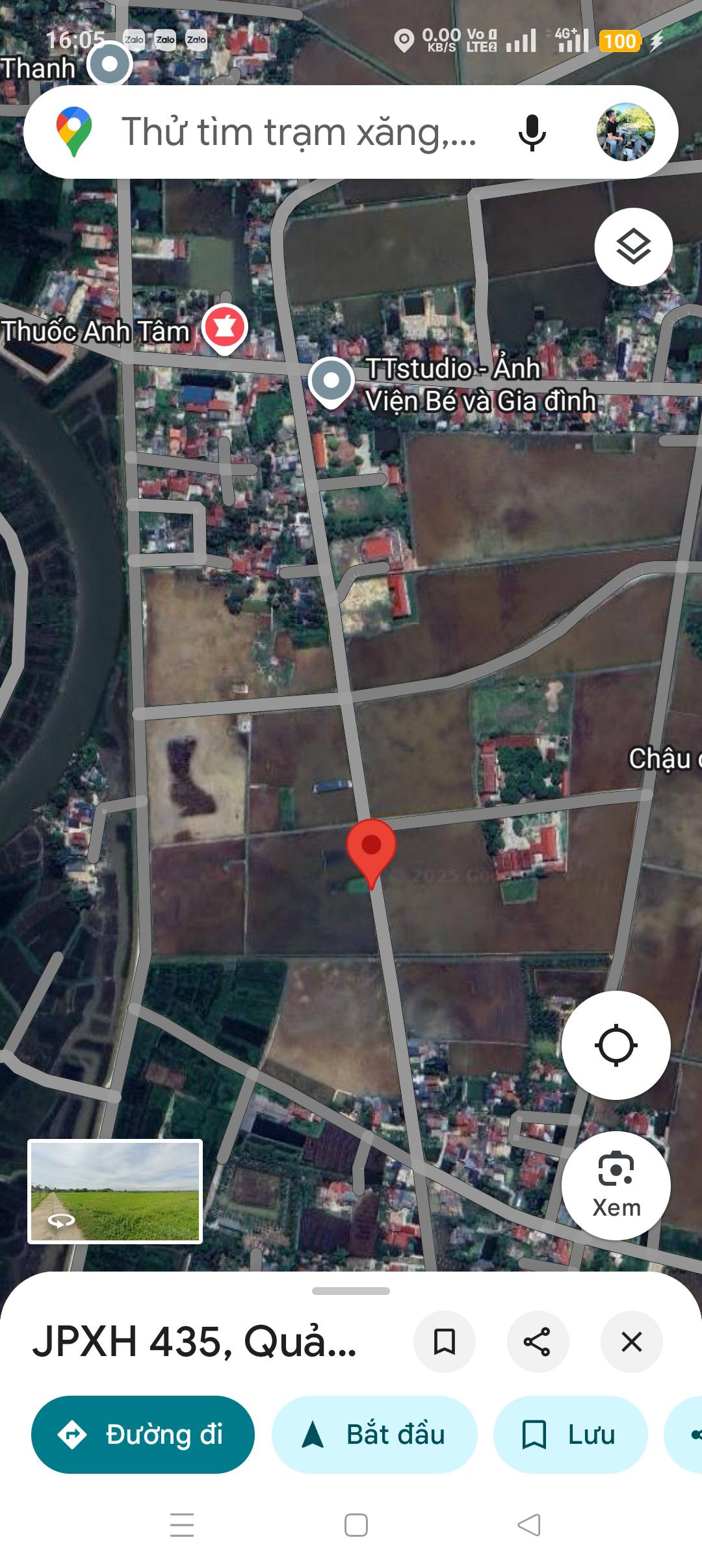
Task: Share the JPXH 435 location
Action: click(x=538, y=1342)
